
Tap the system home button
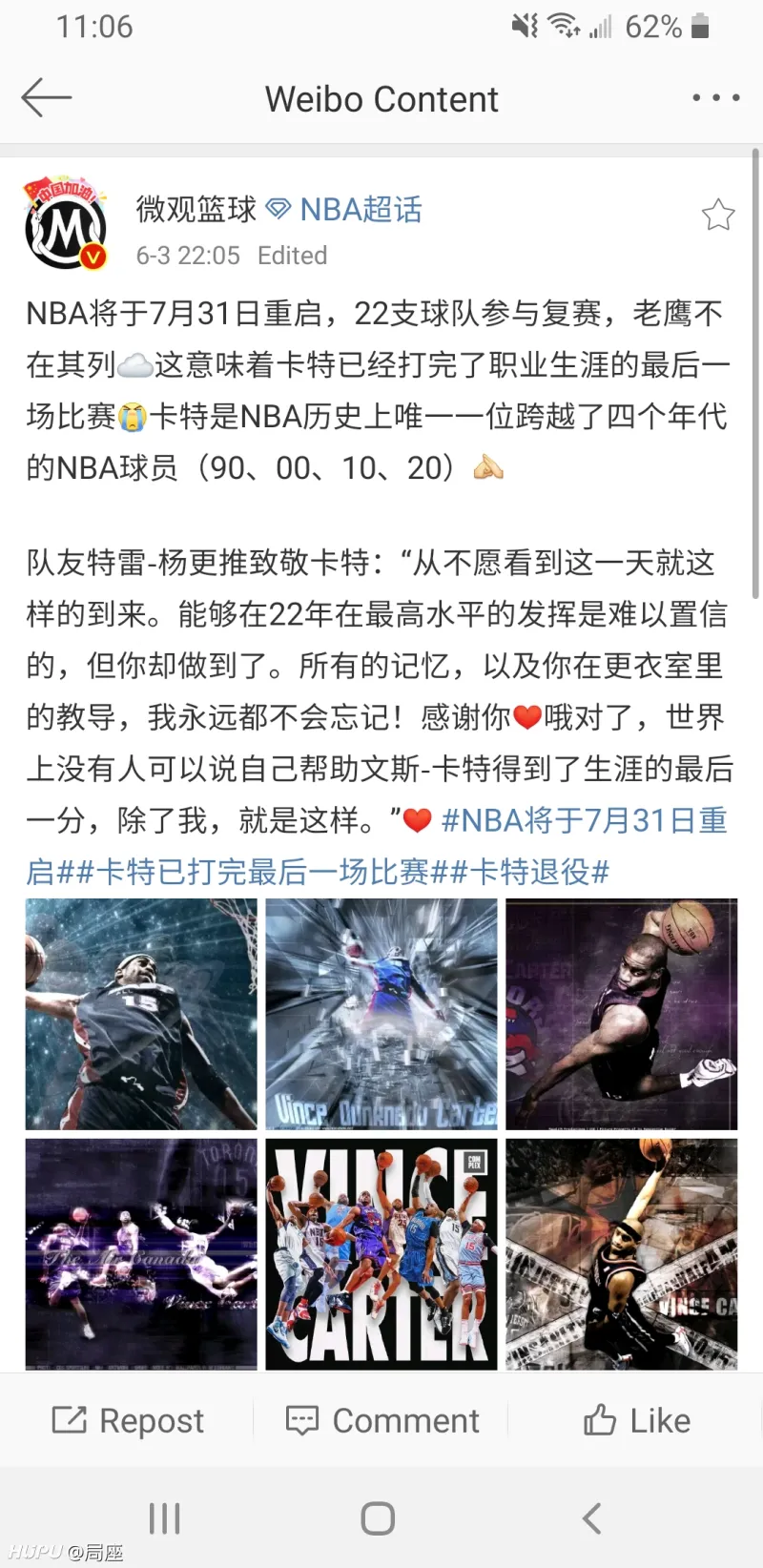coord(378,1517)
